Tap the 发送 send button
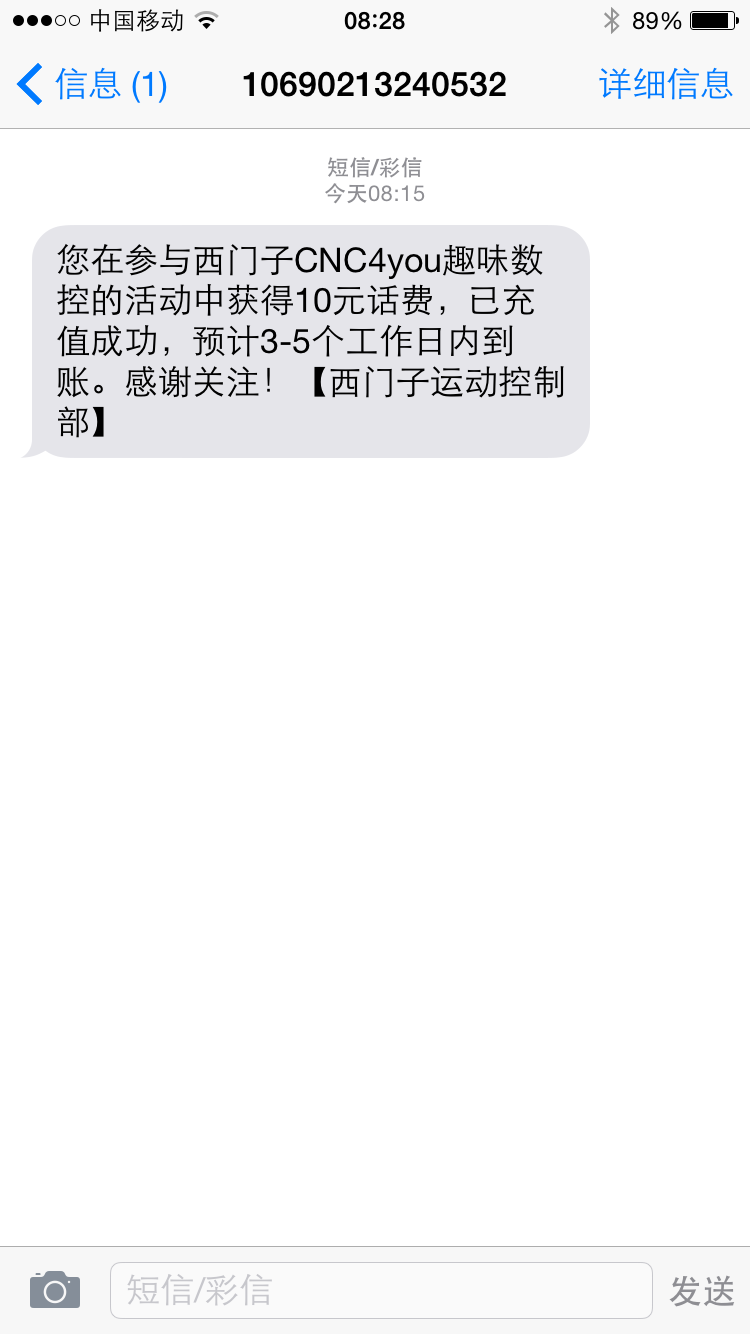 pyautogui.click(x=702, y=1291)
